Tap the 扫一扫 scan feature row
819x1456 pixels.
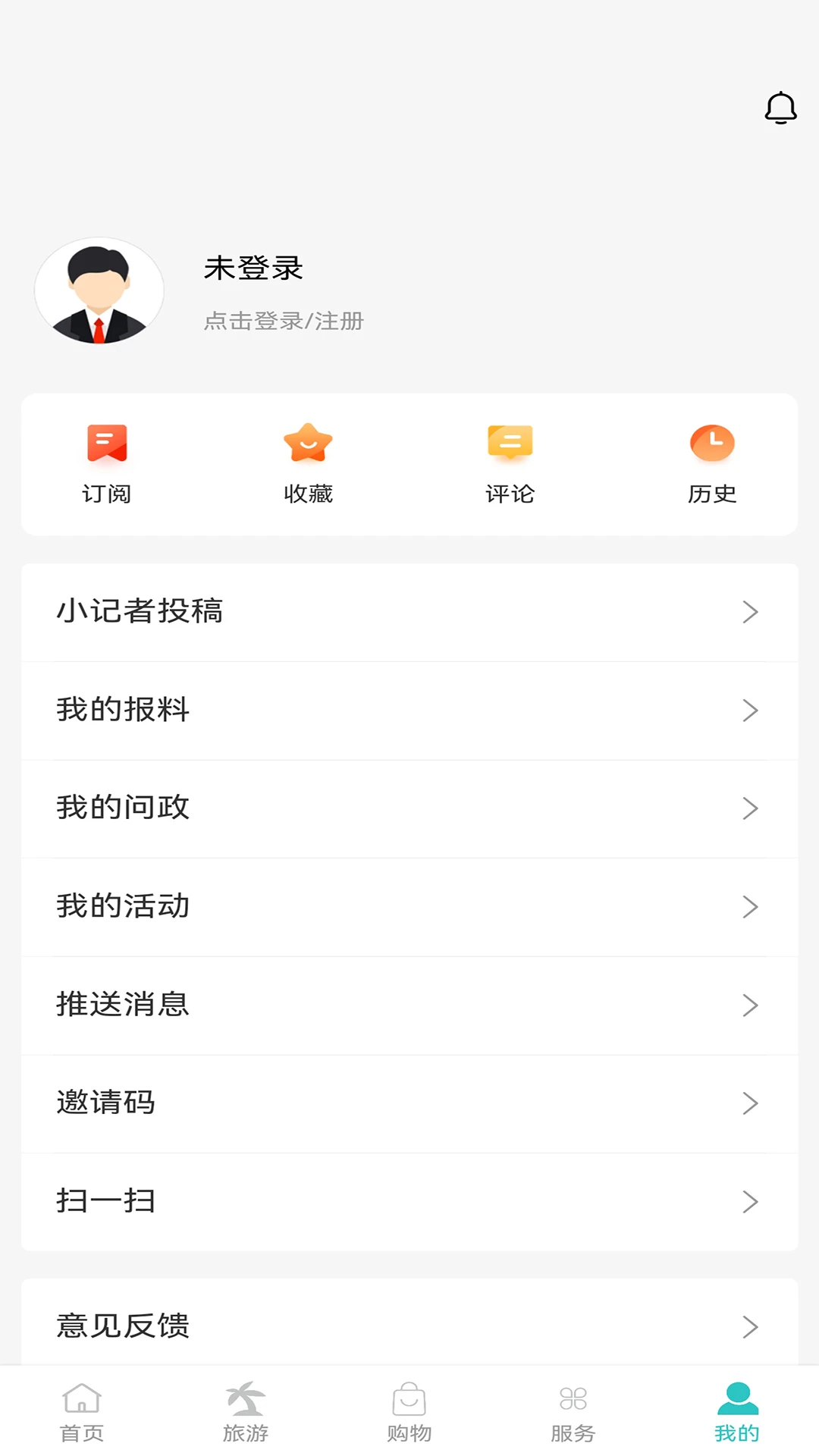coord(409,1202)
